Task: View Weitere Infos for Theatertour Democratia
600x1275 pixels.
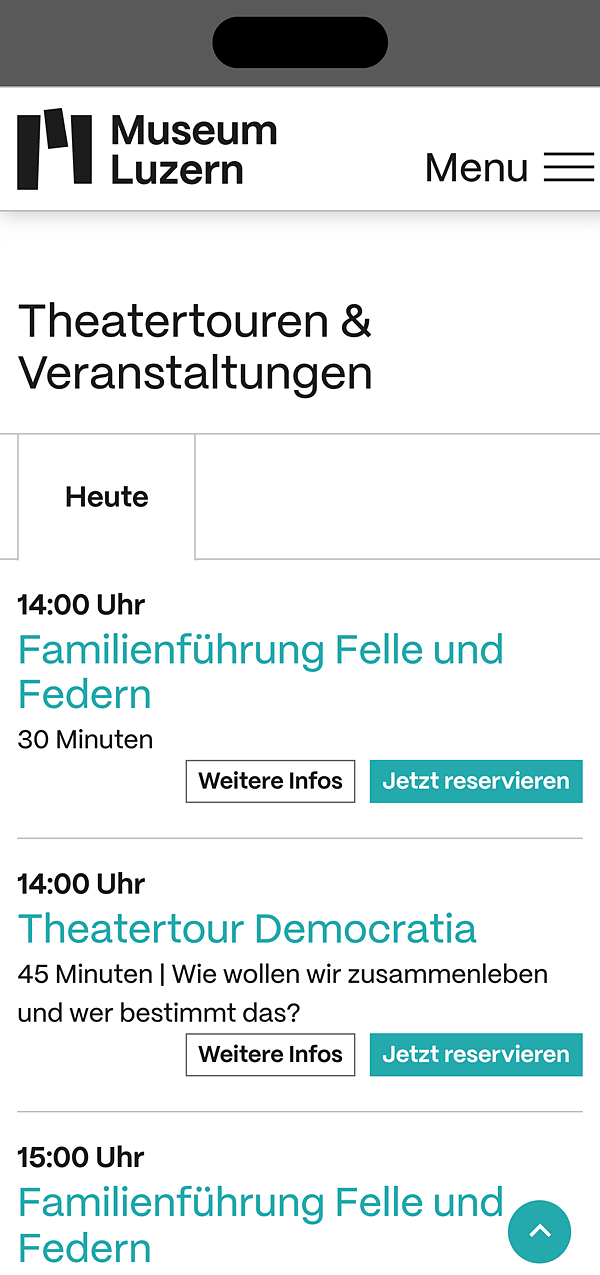Action: tap(270, 1054)
